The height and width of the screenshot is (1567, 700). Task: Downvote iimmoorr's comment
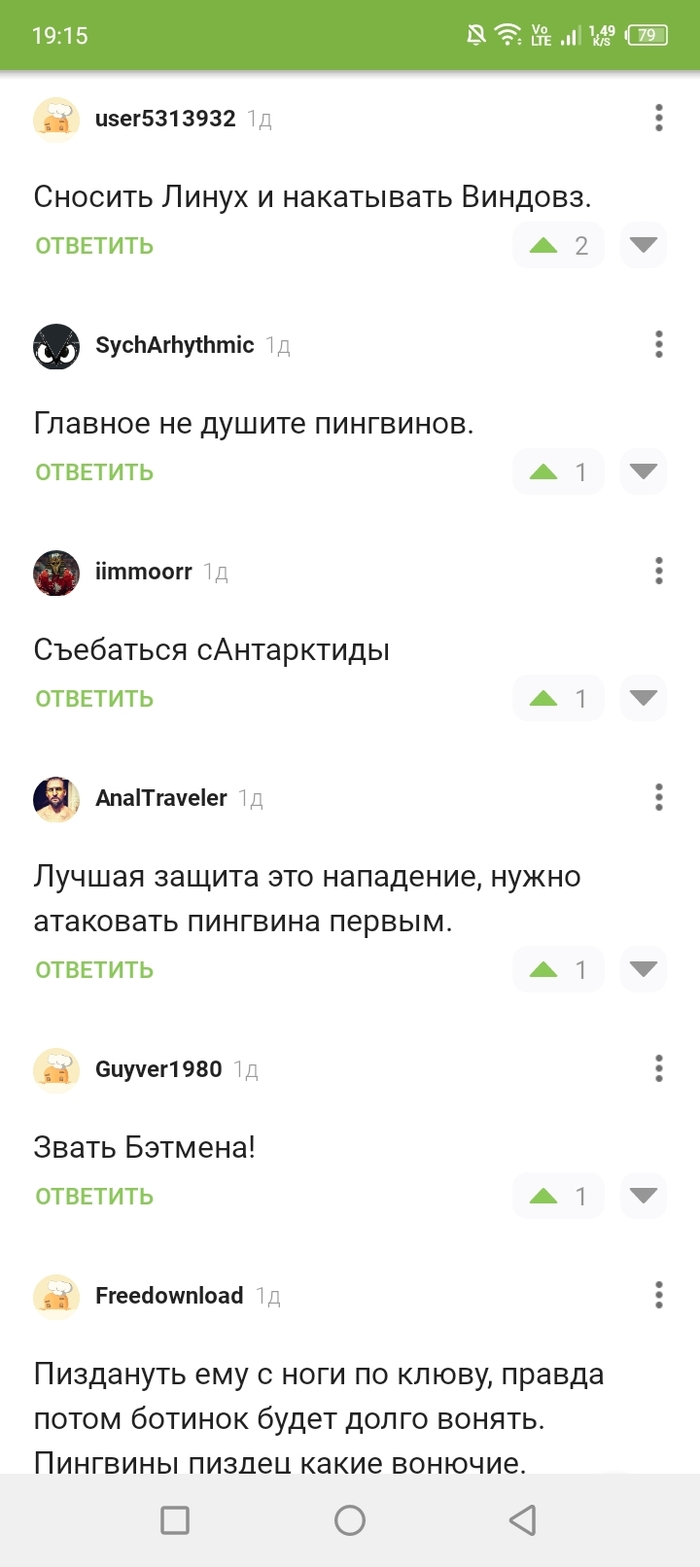click(x=643, y=698)
